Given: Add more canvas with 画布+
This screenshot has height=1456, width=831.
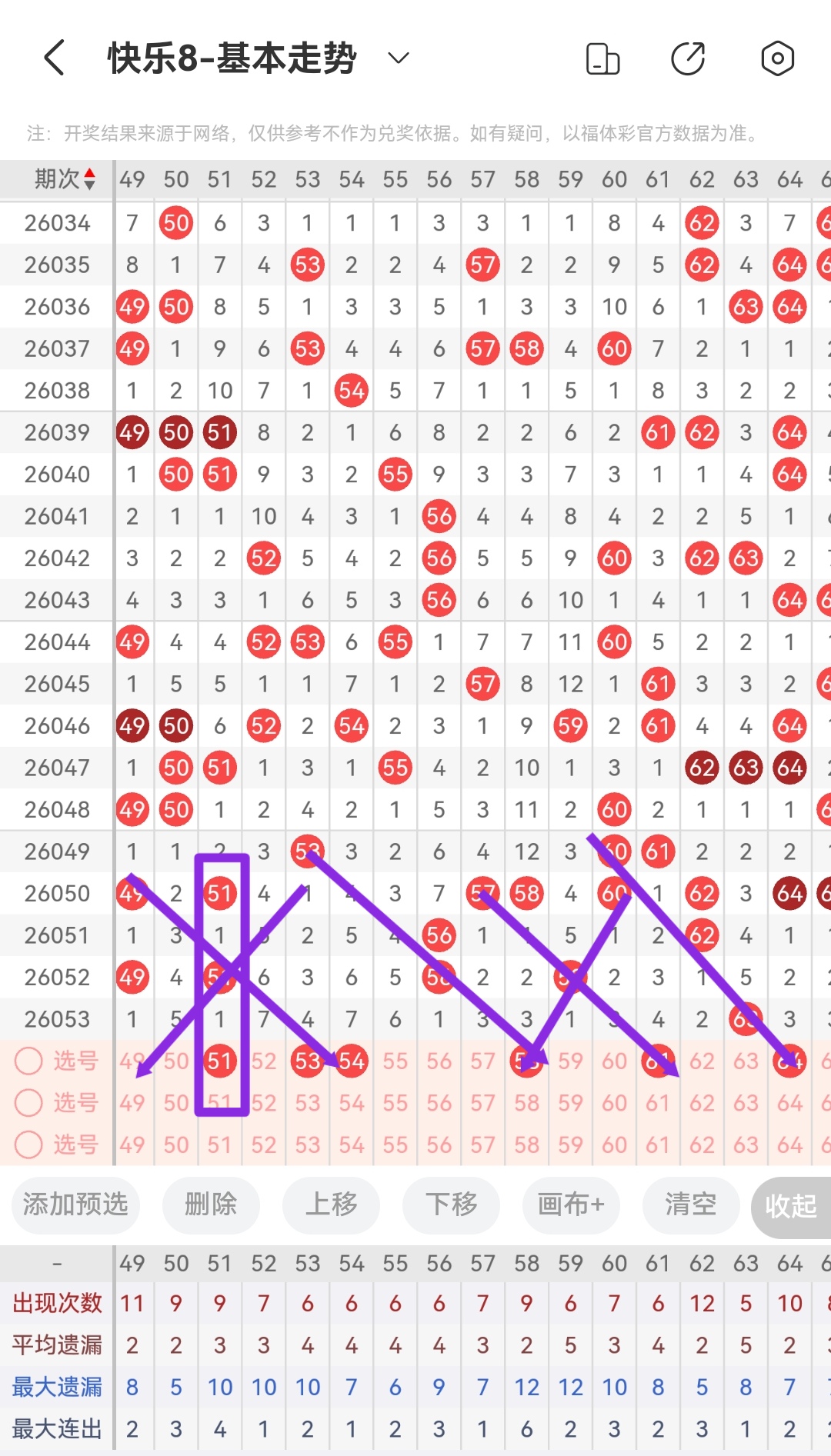Looking at the screenshot, I should pos(571,1204).
